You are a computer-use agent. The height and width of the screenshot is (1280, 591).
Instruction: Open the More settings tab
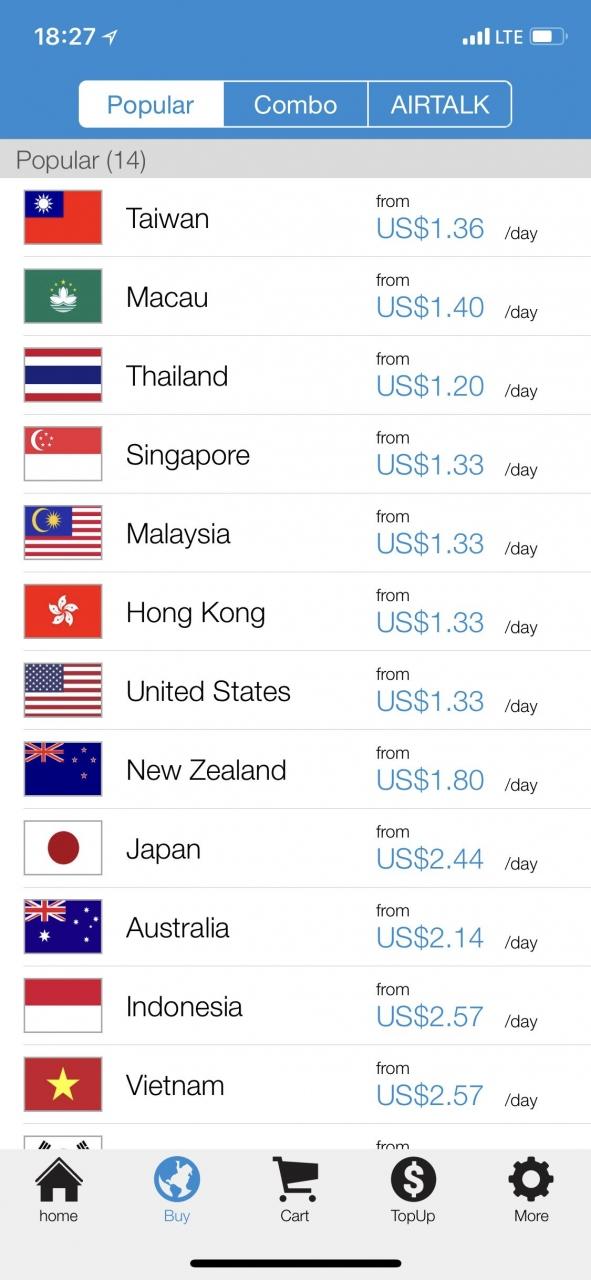[531, 1190]
